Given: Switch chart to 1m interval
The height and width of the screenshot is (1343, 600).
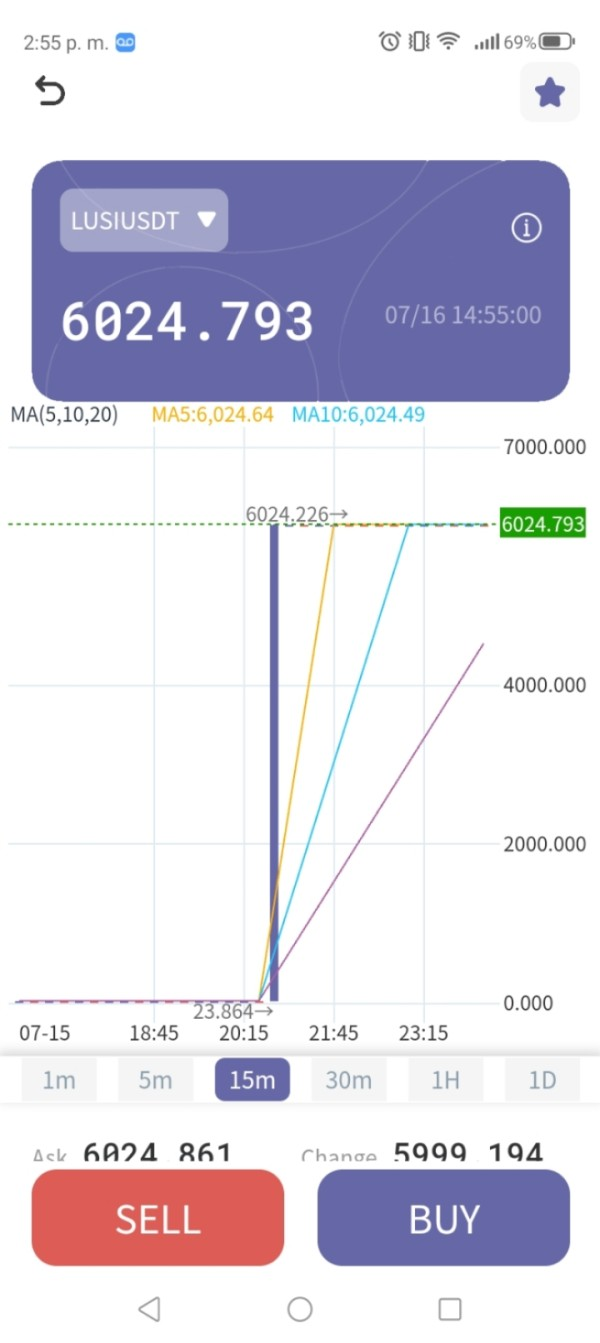Looking at the screenshot, I should 59,1080.
